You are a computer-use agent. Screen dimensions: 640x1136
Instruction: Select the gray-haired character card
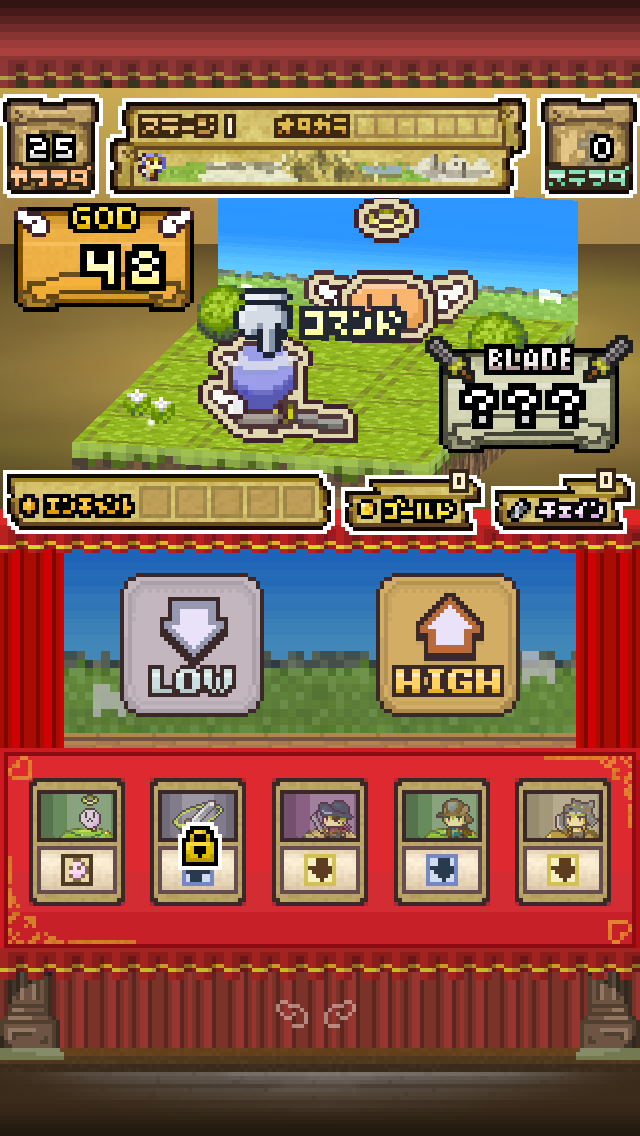[563, 841]
